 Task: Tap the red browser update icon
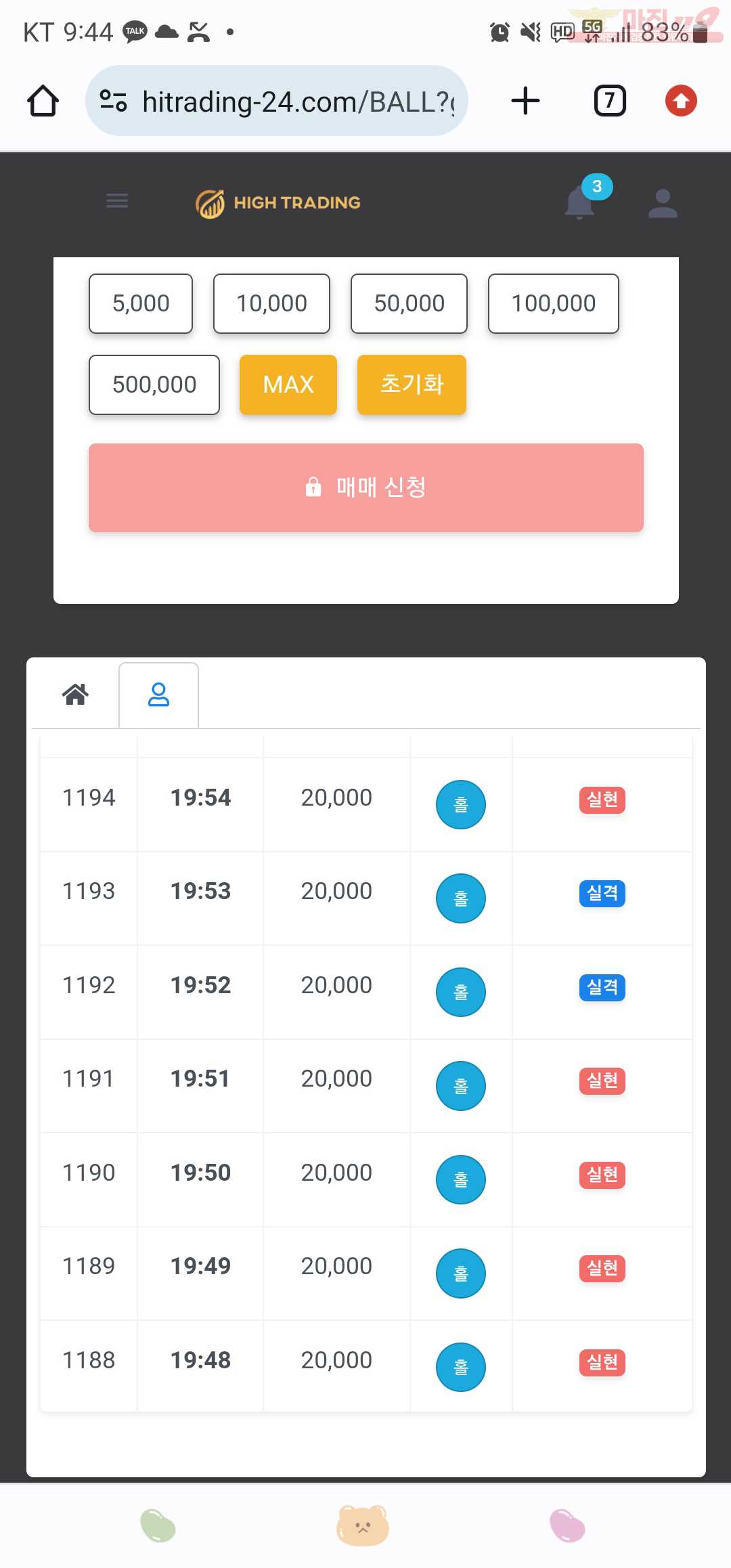[681, 101]
